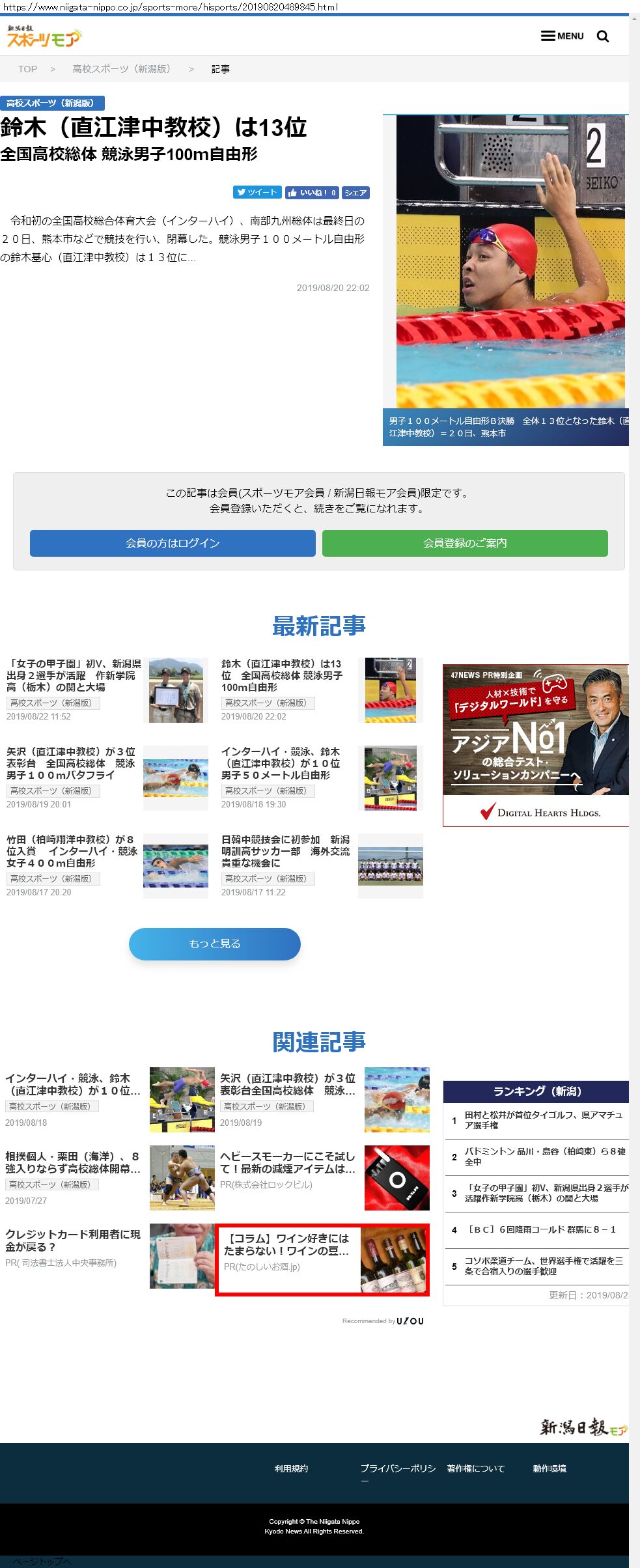640x1568 pixels.
Task: Tweet this article with ツイート button
Action: [257, 192]
